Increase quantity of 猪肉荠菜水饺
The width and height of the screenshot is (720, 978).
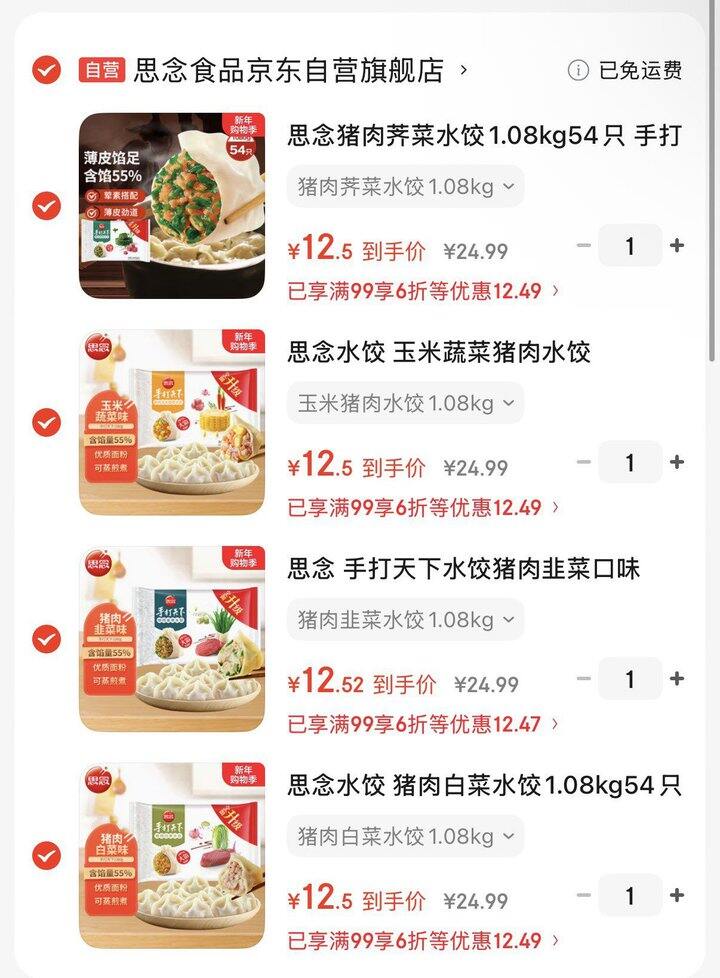[x=677, y=246]
